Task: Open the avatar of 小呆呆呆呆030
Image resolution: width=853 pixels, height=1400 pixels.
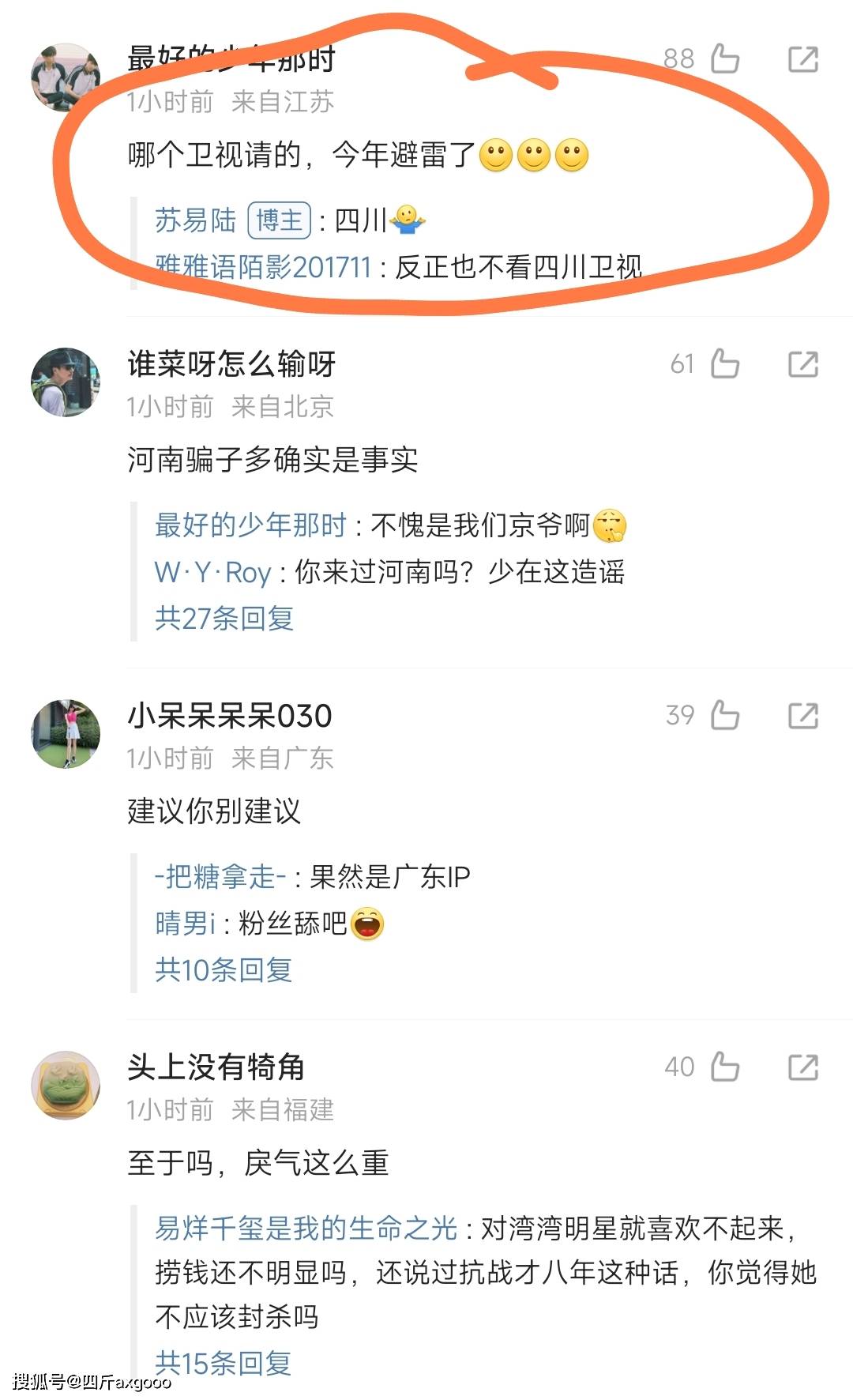Action: click(66, 733)
